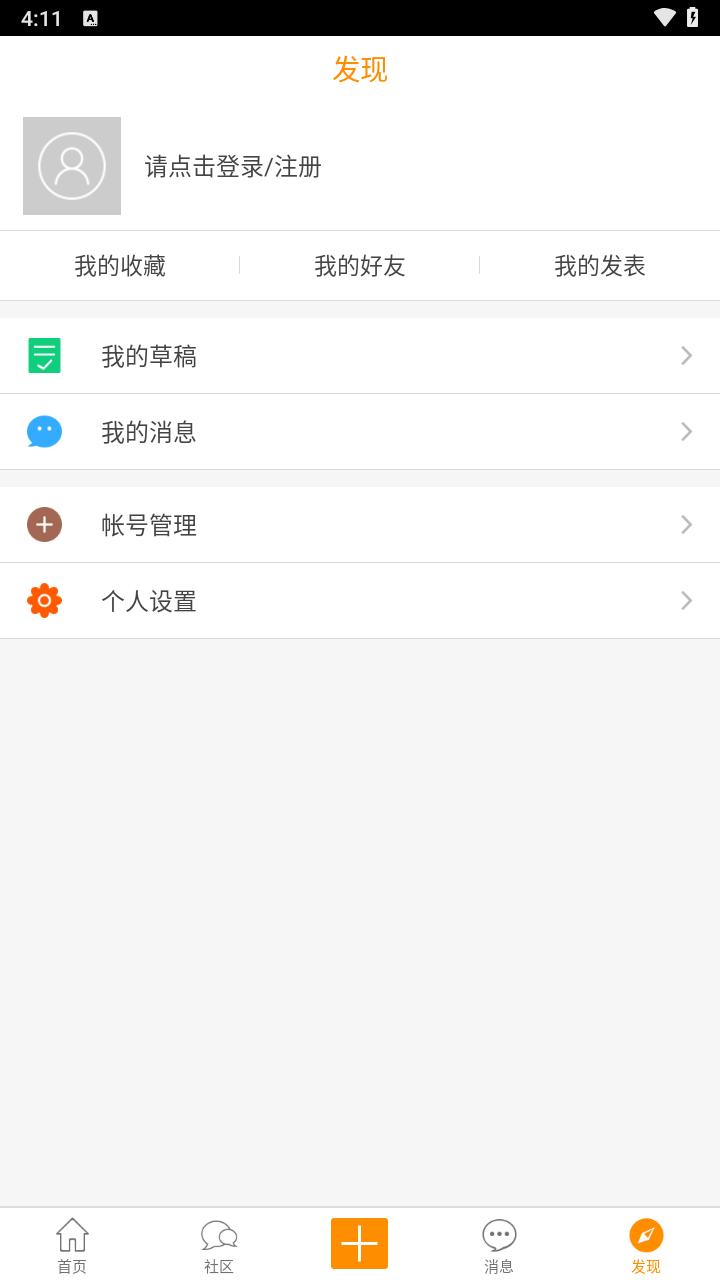Open 我的发表 posts
This screenshot has height=1280, width=720.
click(x=600, y=266)
